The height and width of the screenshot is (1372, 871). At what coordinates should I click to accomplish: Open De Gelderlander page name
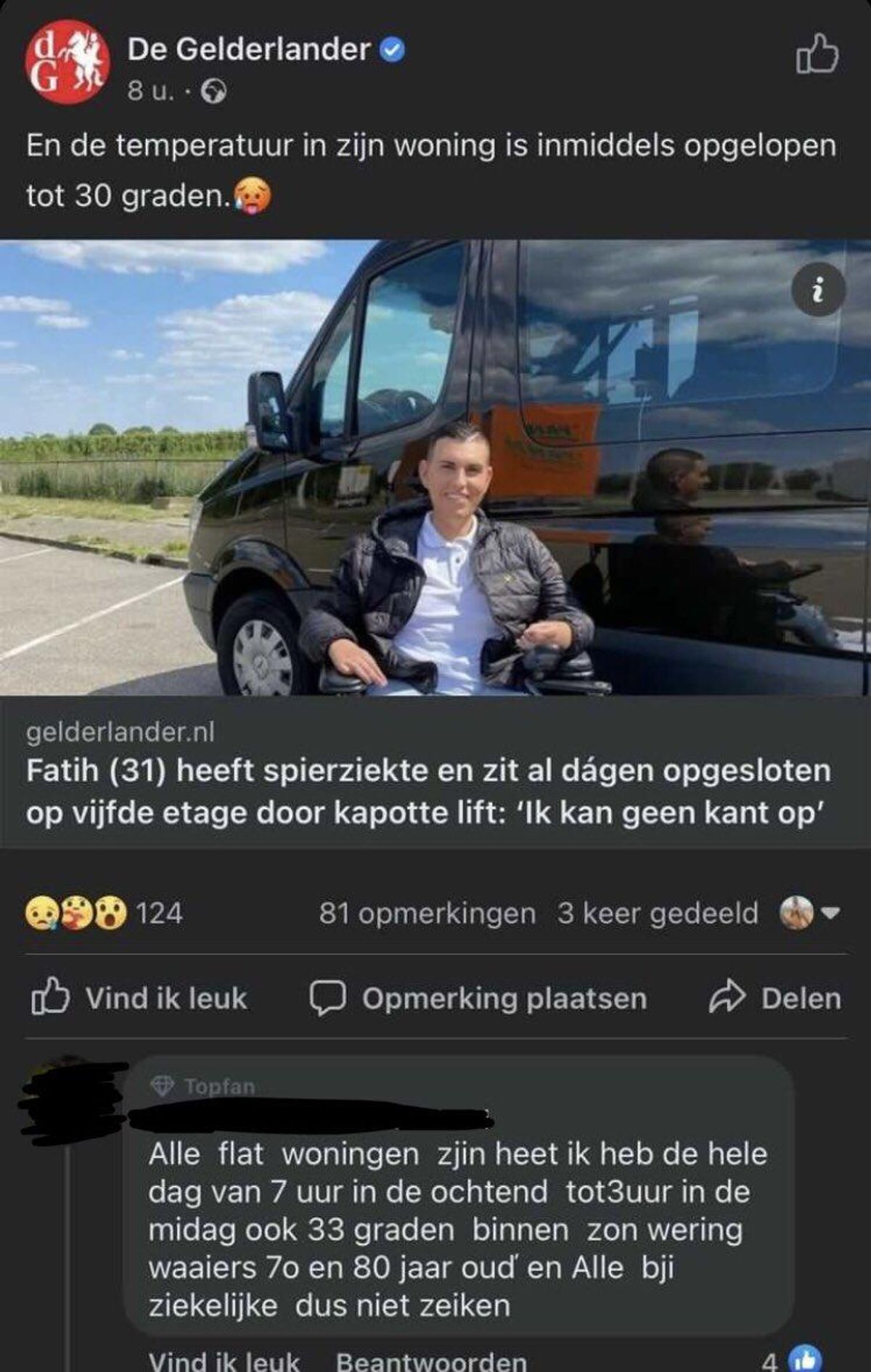249,49
